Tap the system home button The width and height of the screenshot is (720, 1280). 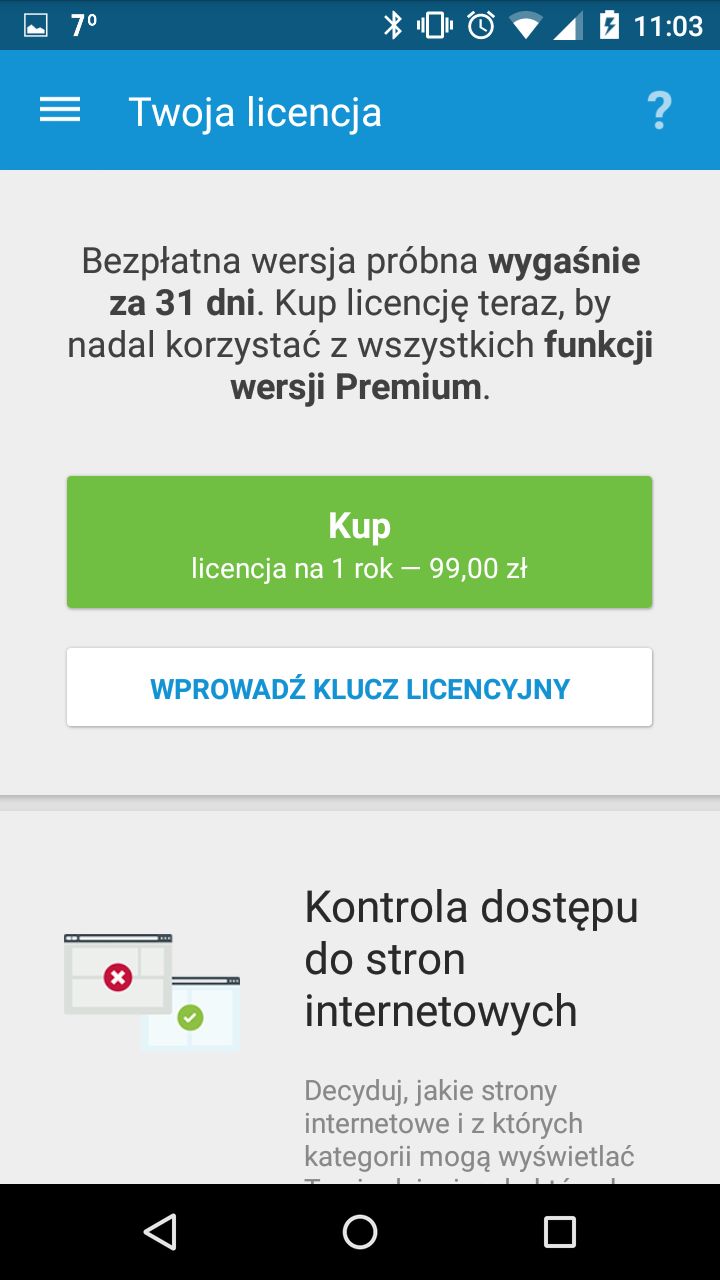coord(360,1232)
